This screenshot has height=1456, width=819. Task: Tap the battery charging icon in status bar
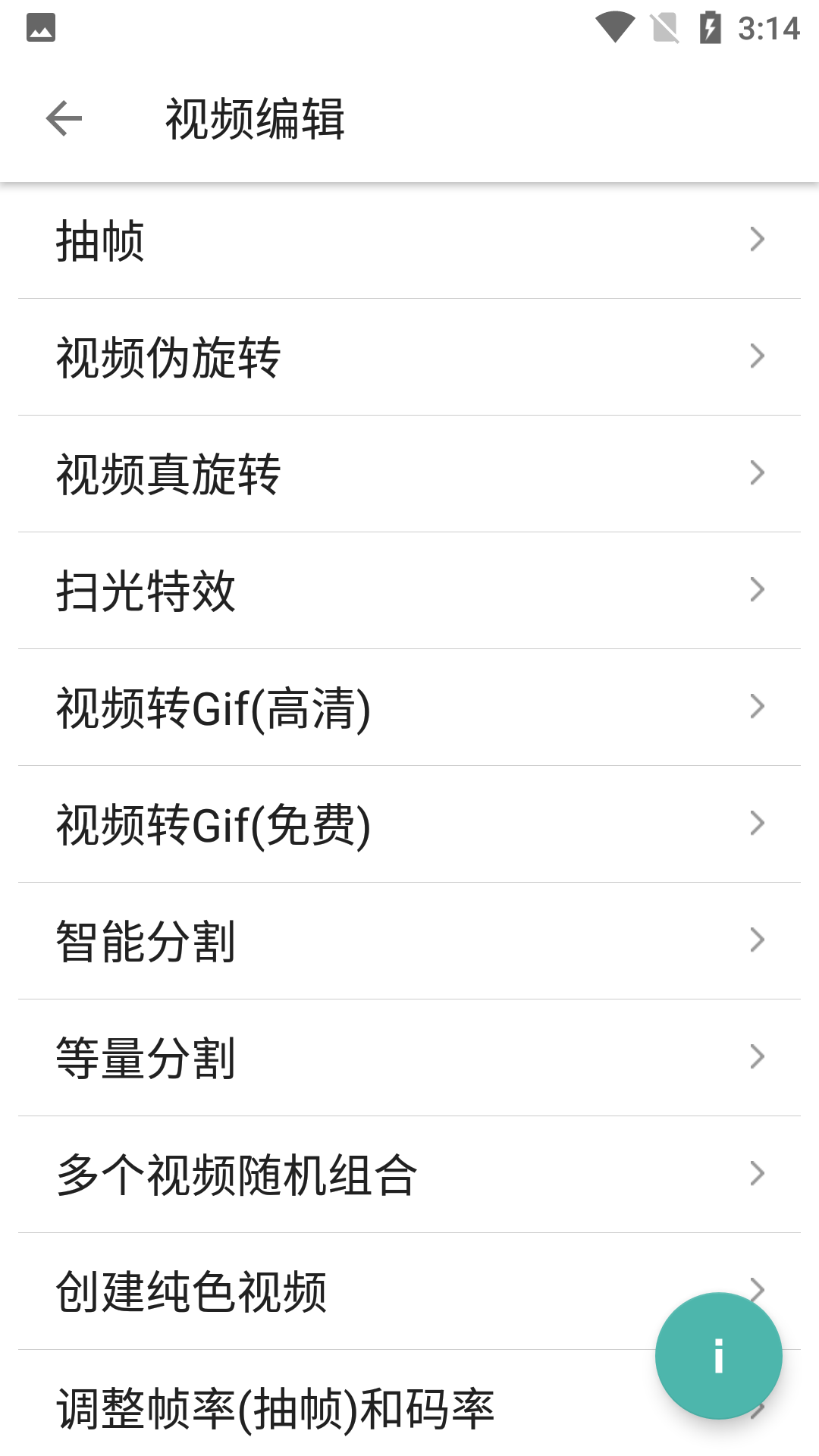710,25
